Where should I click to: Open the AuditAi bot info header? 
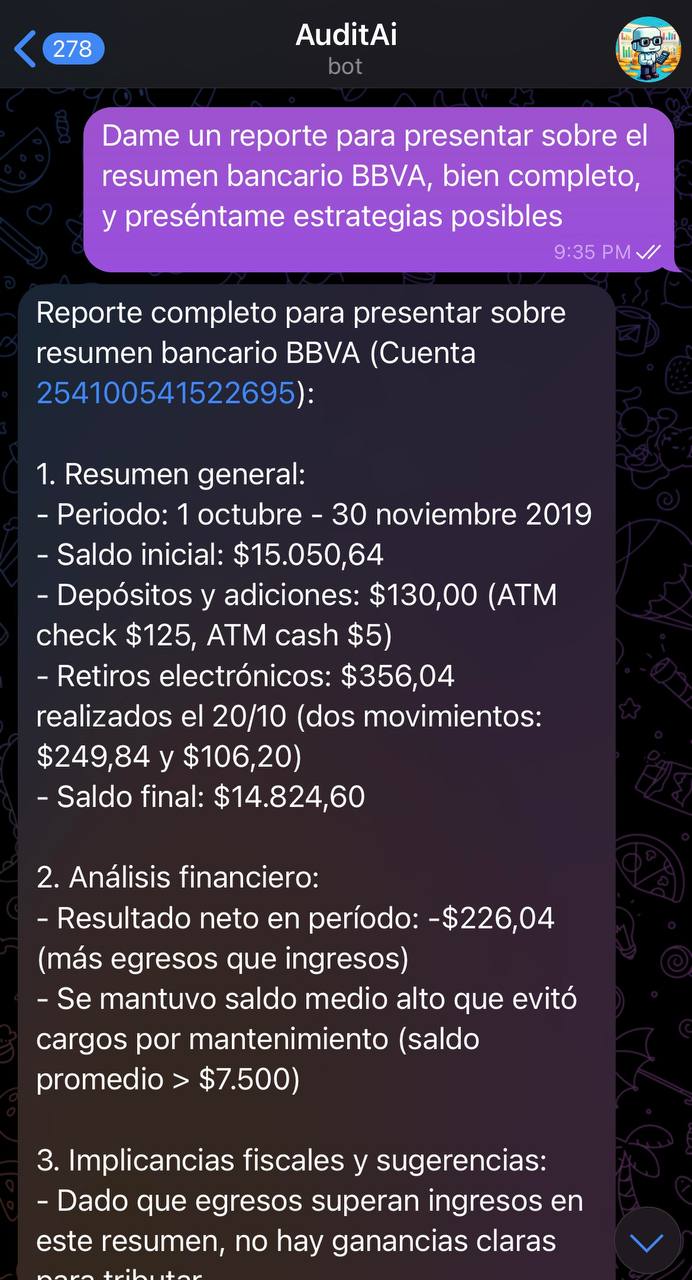coord(346,49)
